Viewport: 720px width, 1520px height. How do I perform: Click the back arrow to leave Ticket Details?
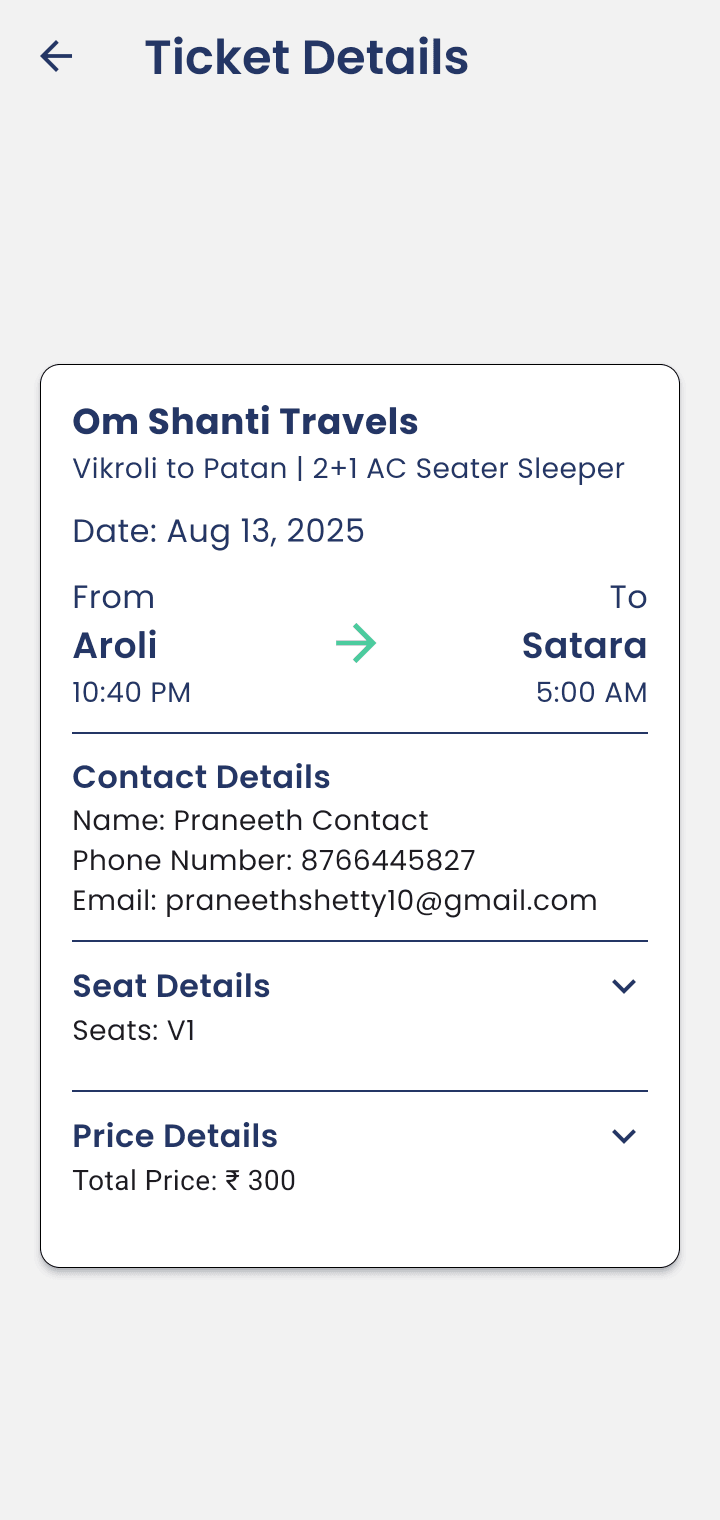[56, 57]
